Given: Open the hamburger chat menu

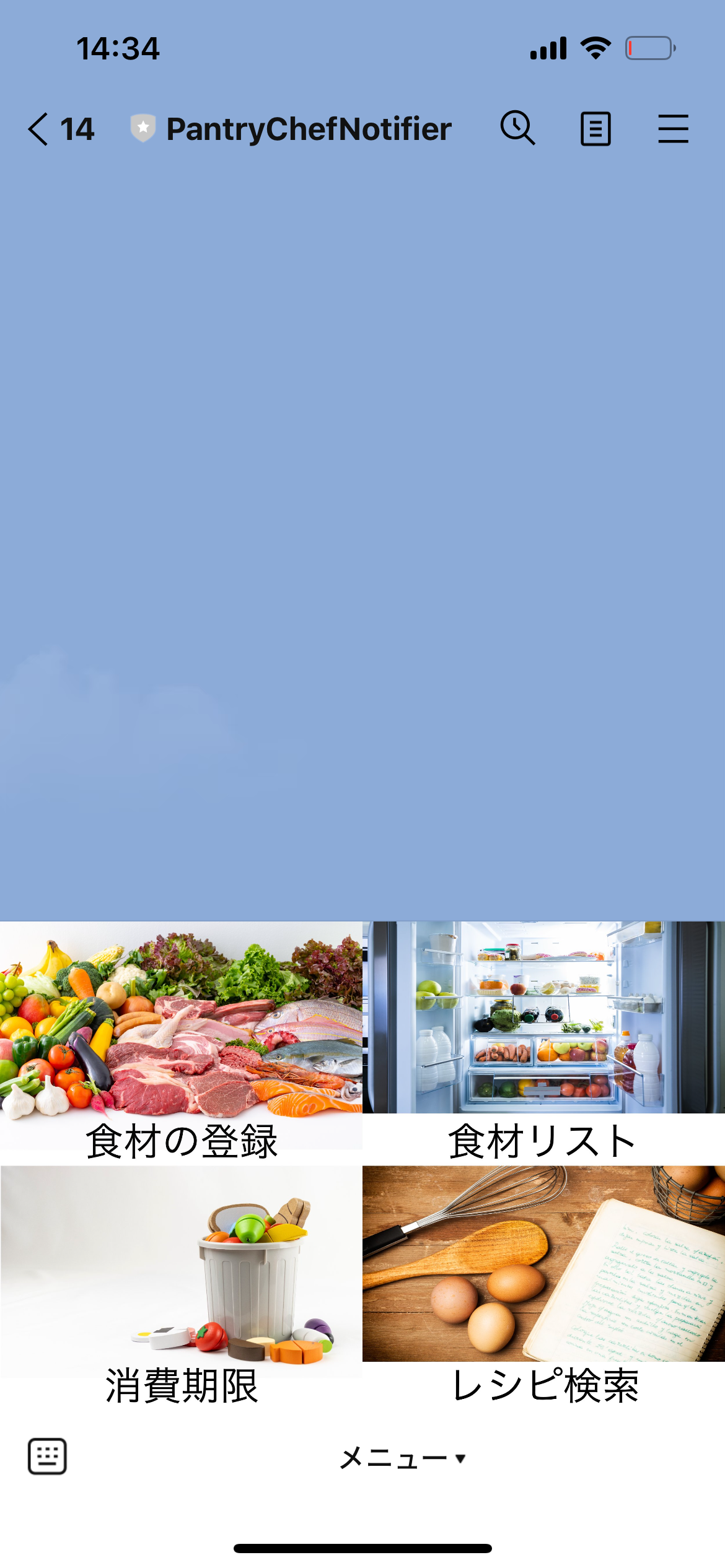Looking at the screenshot, I should (x=673, y=129).
